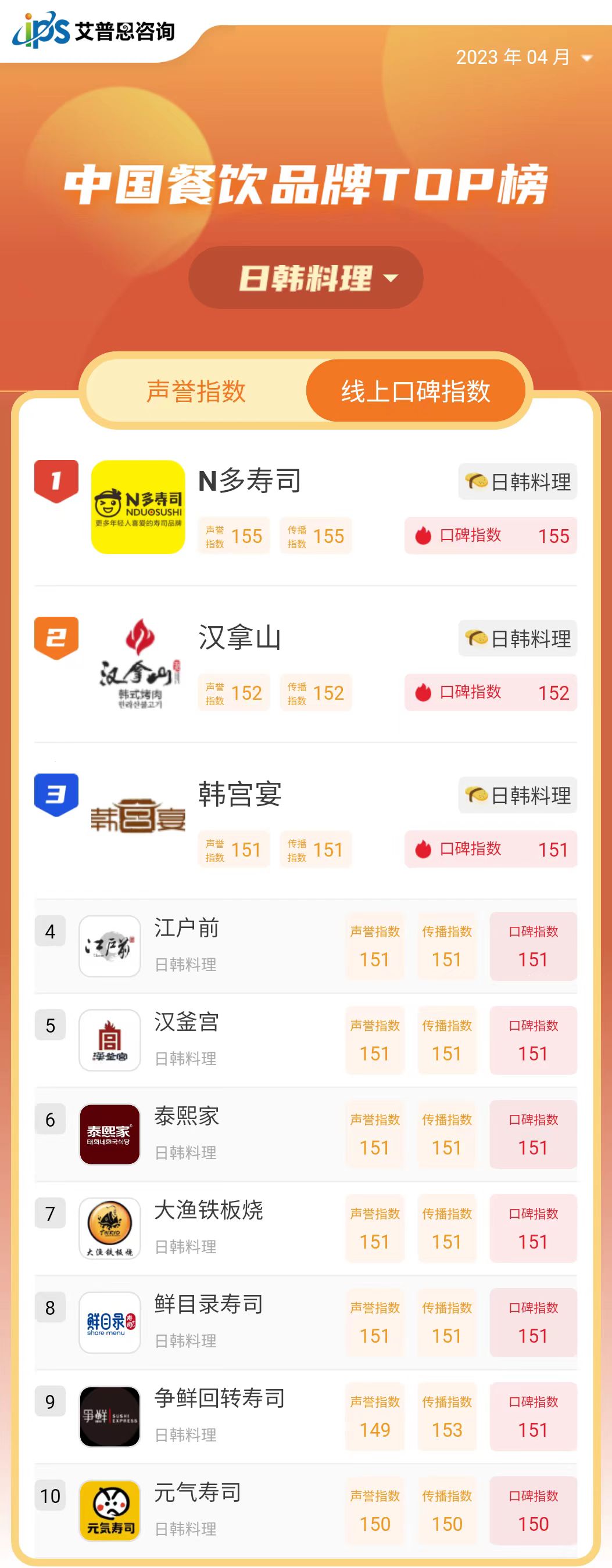Open the 元气寿司 ranking row
The width and height of the screenshot is (612, 1568).
coord(197,1493)
